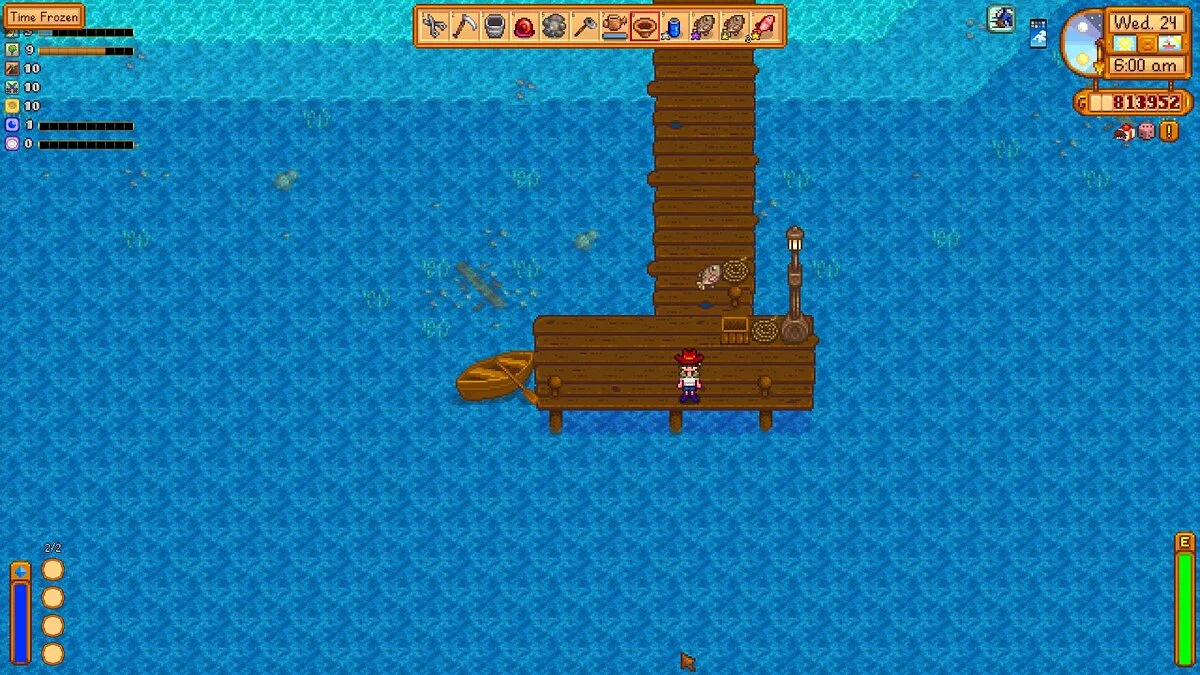Choose the watering can in the toolbar
The width and height of the screenshot is (1200, 675).
point(615,26)
